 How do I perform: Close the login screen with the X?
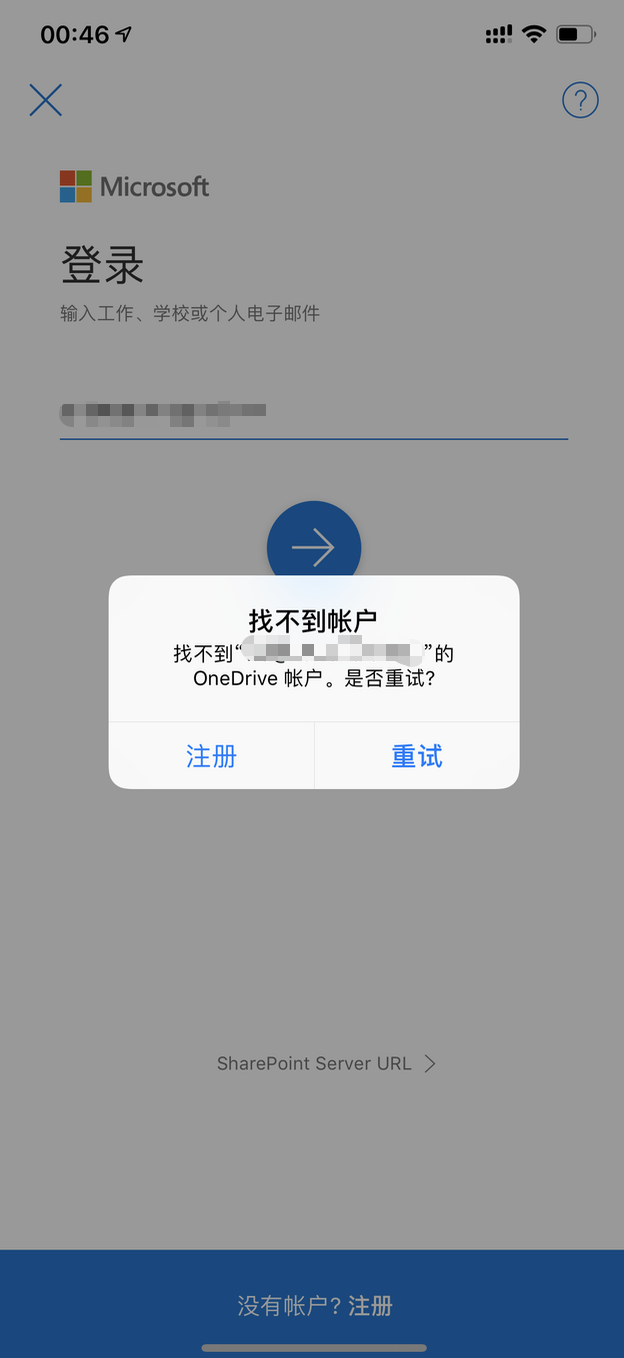46,100
